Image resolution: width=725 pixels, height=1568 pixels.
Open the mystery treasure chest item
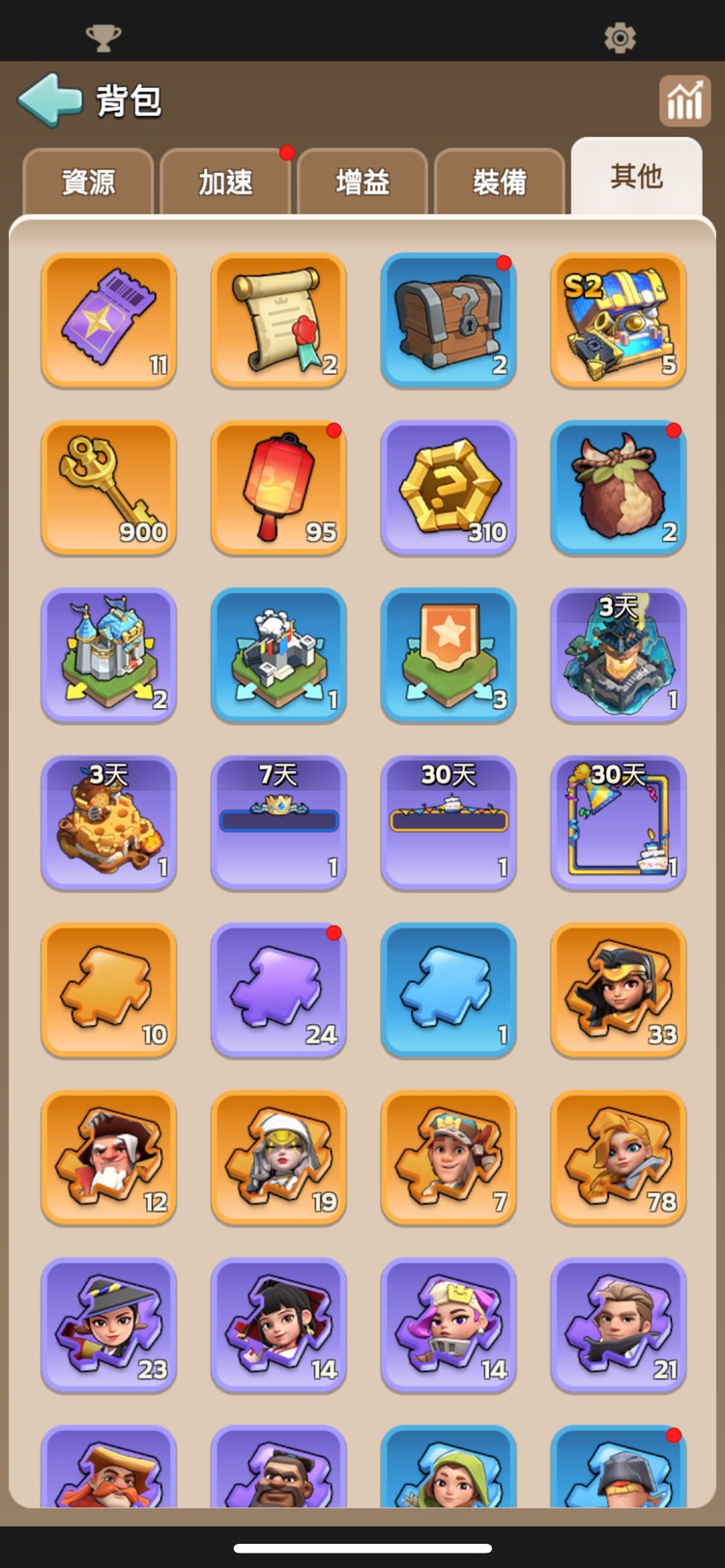point(449,321)
